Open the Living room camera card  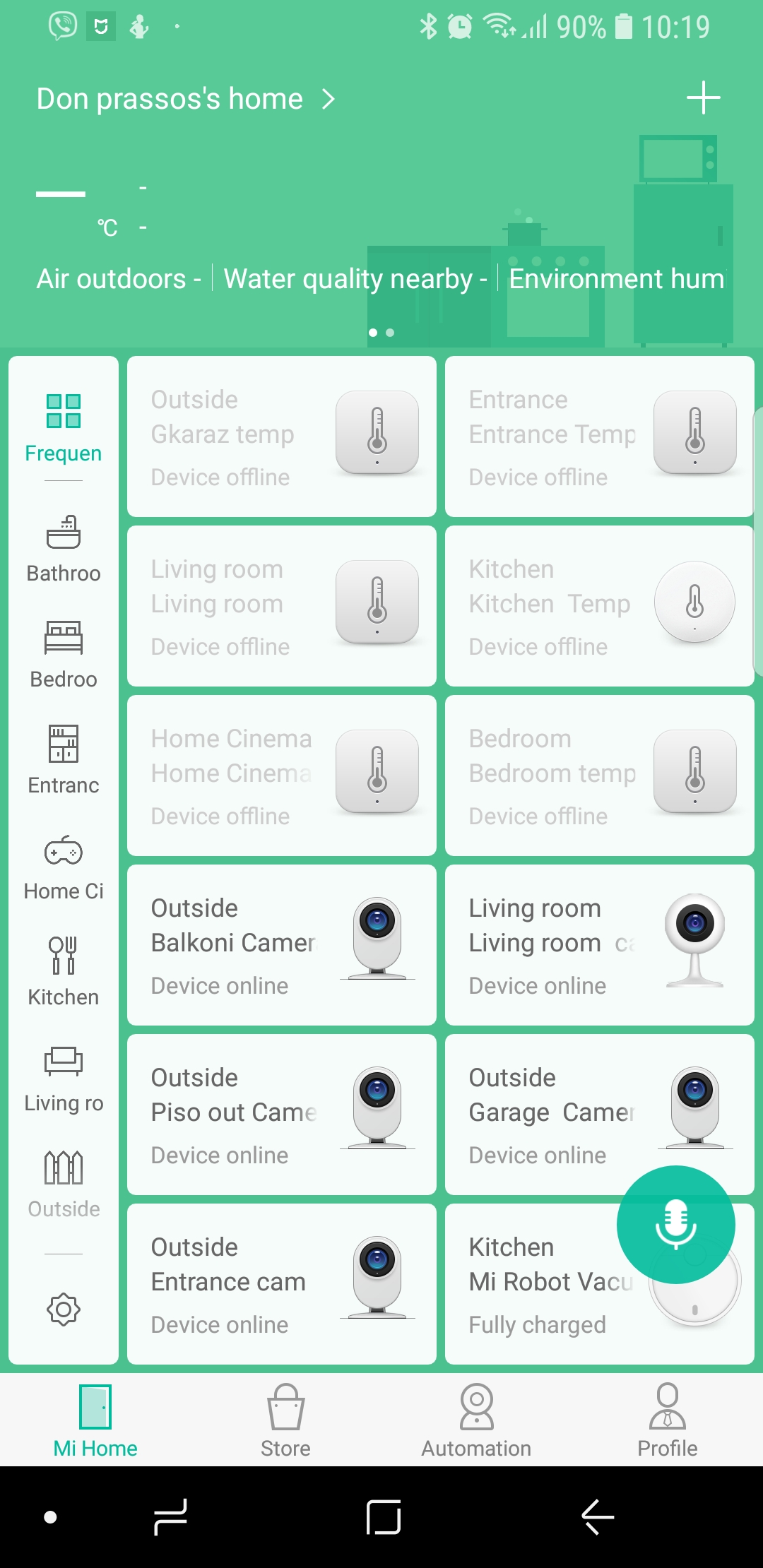pos(599,945)
